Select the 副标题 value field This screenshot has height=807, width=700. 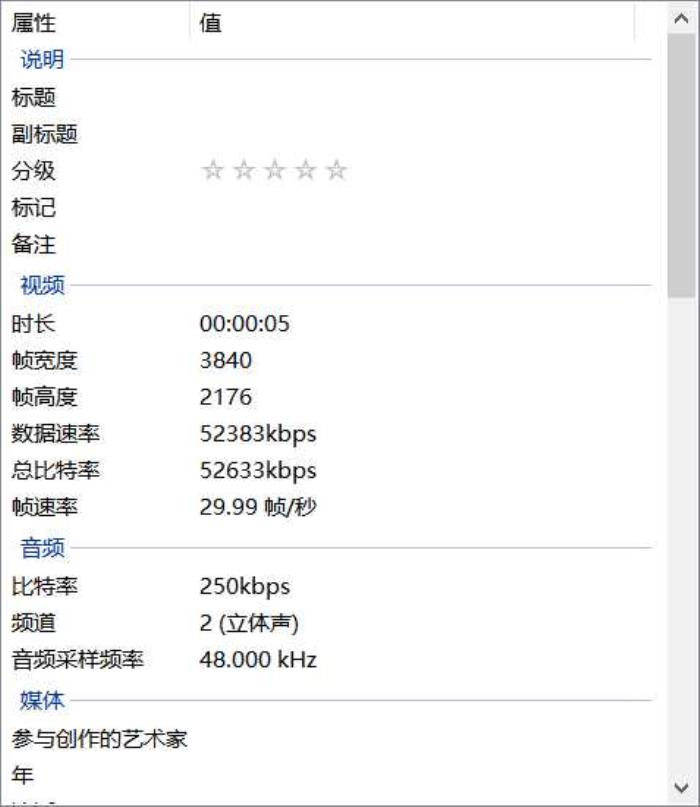tap(420, 134)
